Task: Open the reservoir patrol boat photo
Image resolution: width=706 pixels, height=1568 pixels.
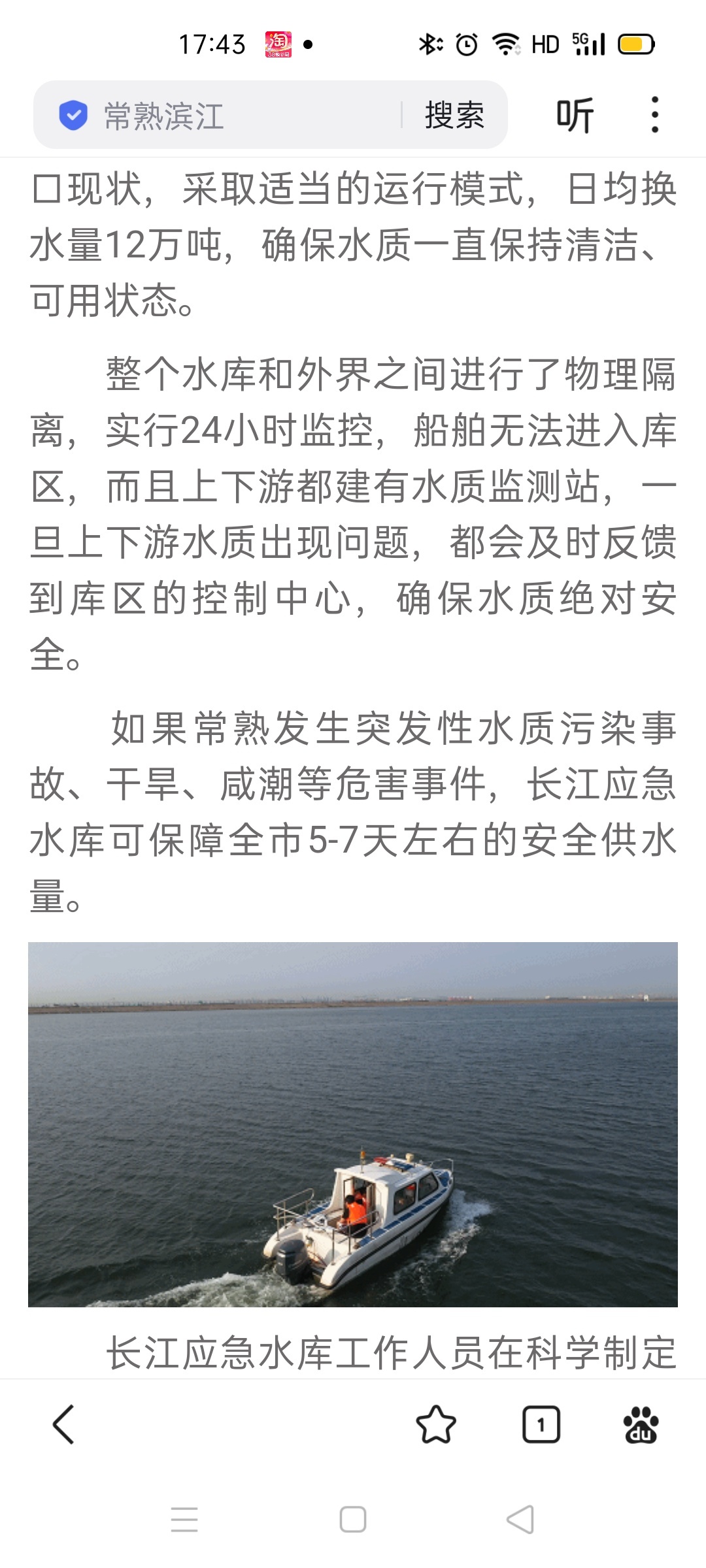Action: (x=353, y=1124)
